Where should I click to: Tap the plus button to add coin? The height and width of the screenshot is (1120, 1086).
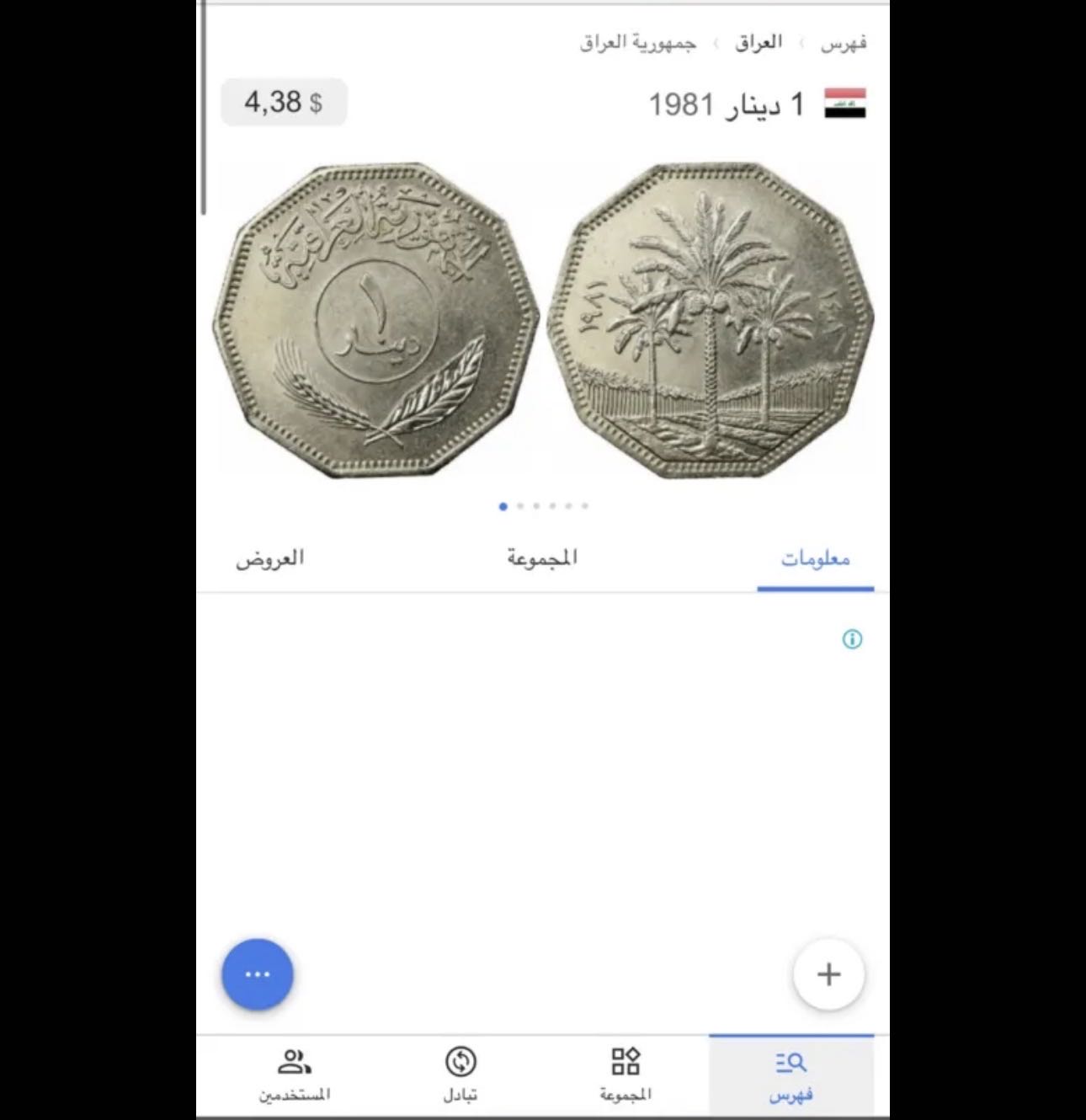click(x=829, y=973)
